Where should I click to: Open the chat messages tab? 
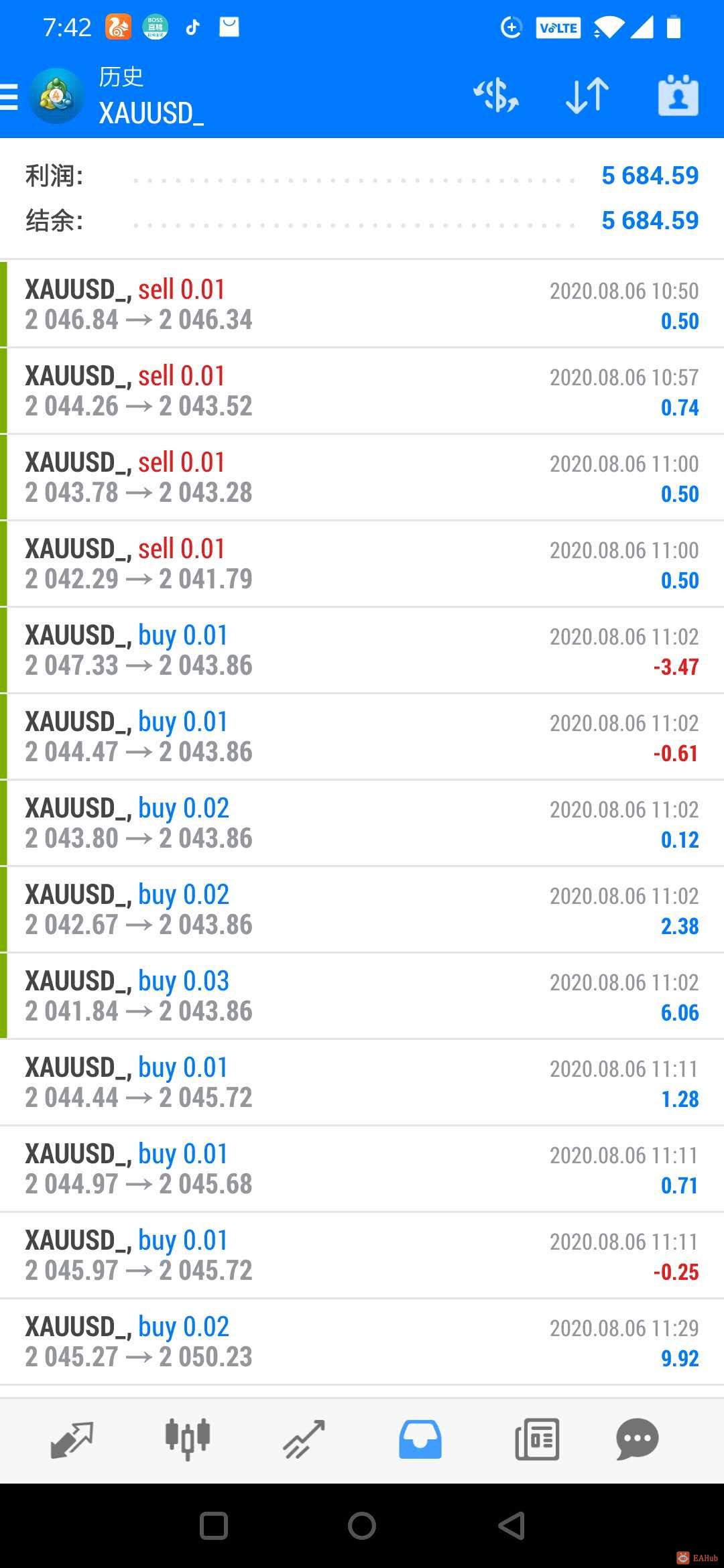click(x=638, y=1439)
